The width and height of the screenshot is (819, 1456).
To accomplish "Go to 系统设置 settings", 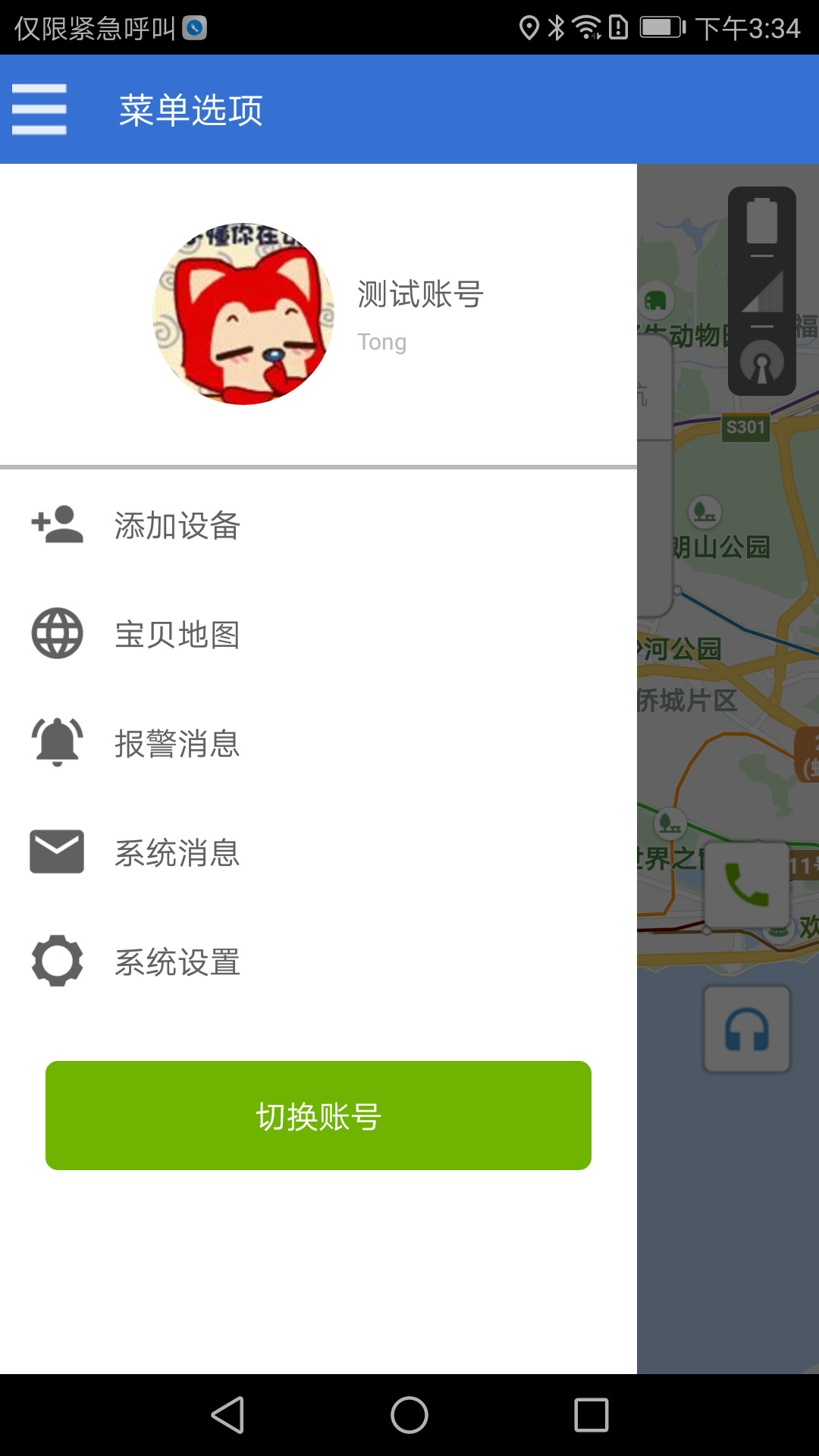I will tap(177, 962).
